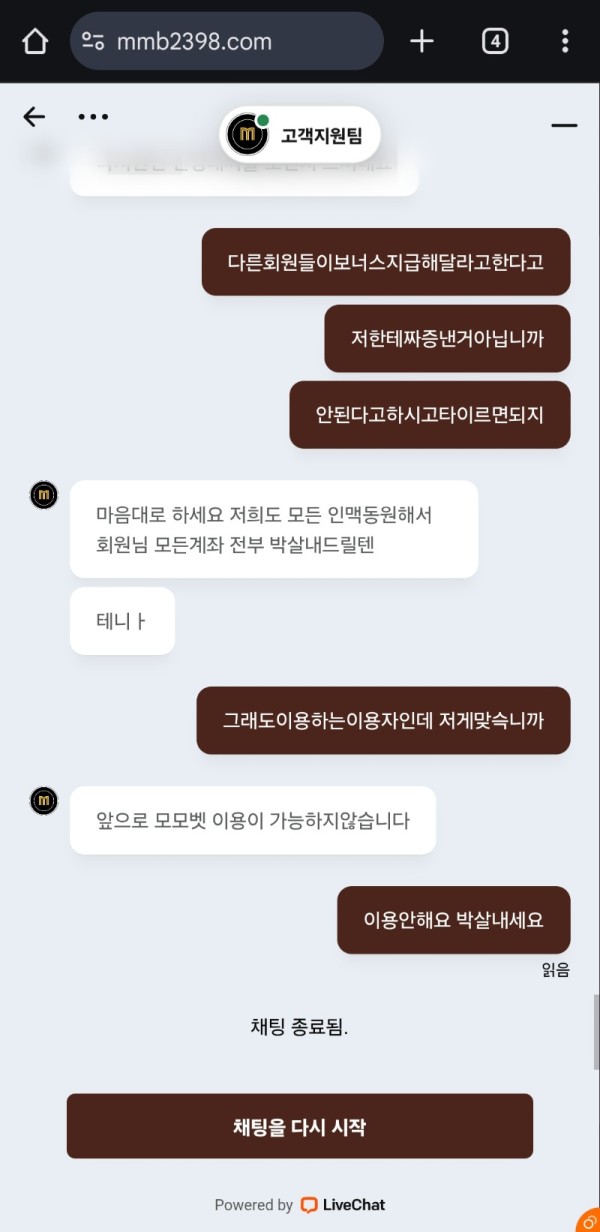Open the chat options three-dot menu
This screenshot has height=1232, width=600.
coord(93,117)
